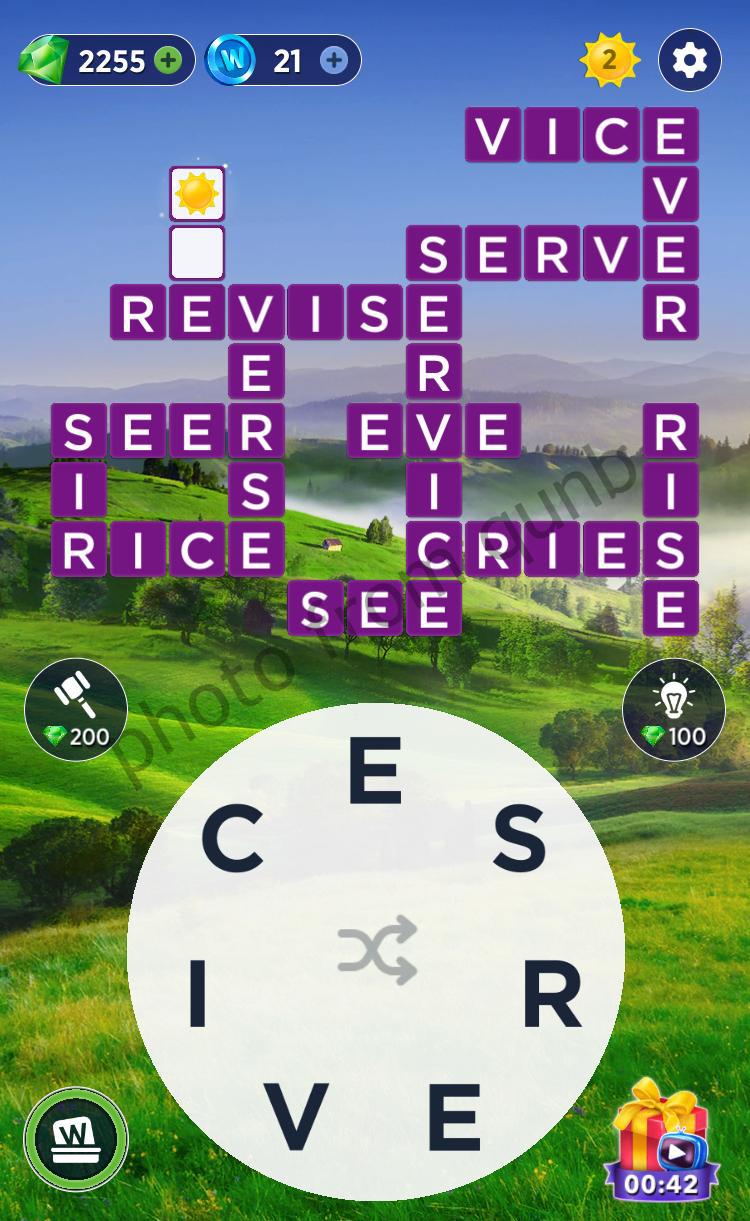750x1221 pixels.
Task: Open the settings gear
Action: [x=689, y=61]
